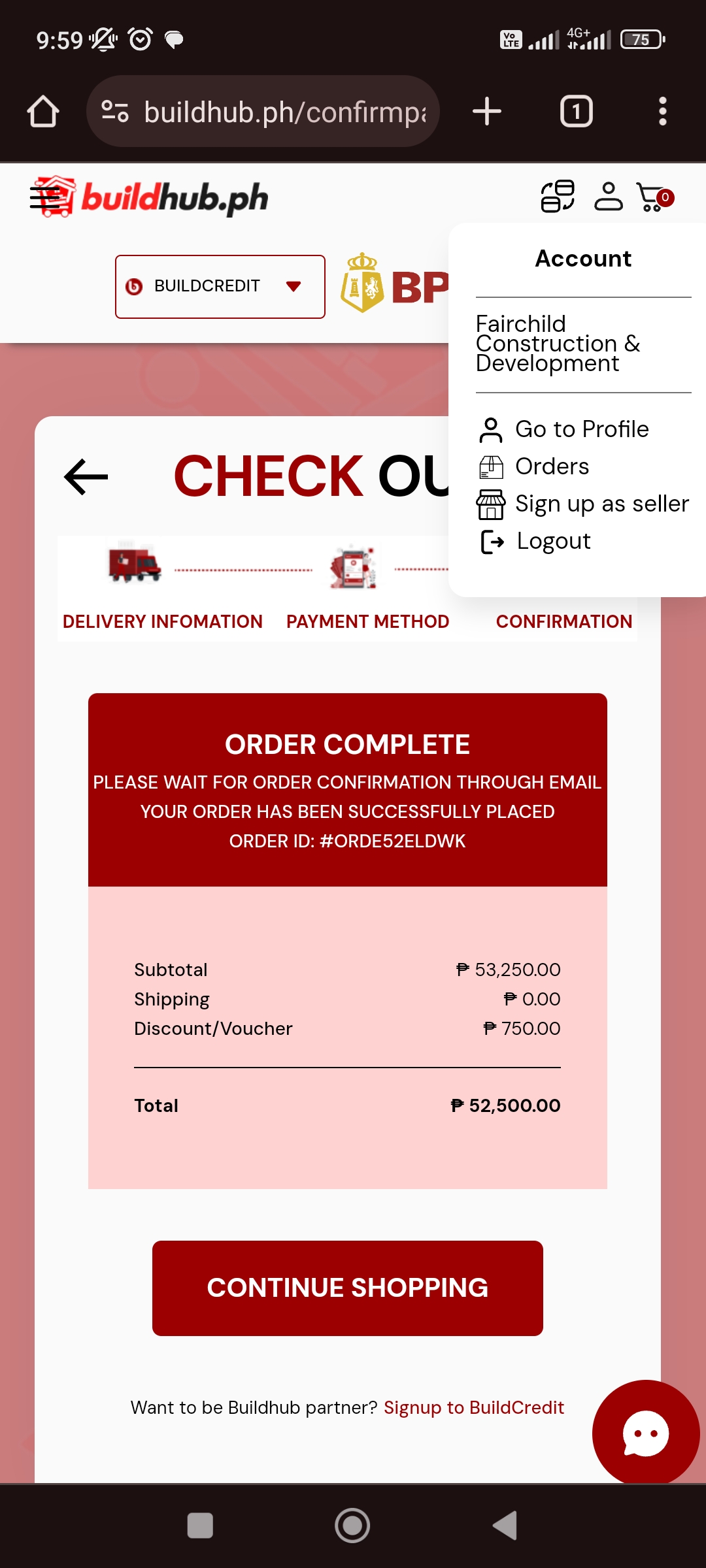This screenshot has height=1568, width=706.
Task: Open the browser overflow menu
Action: coord(662,112)
